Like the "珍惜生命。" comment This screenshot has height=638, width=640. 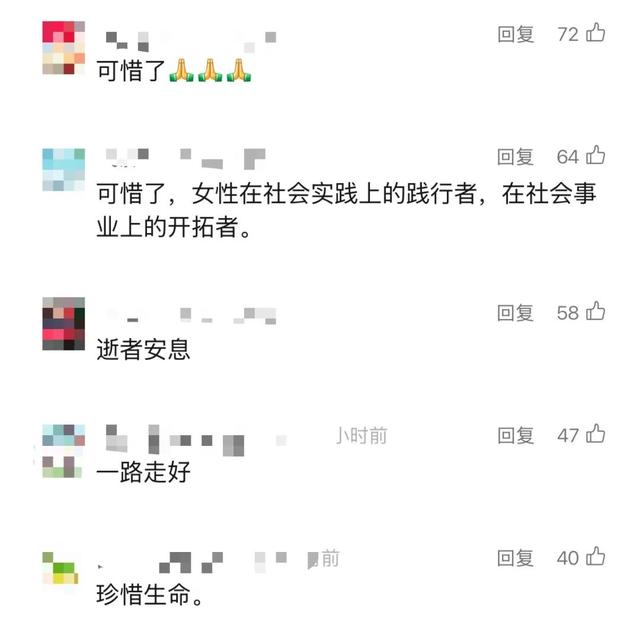click(x=596, y=557)
